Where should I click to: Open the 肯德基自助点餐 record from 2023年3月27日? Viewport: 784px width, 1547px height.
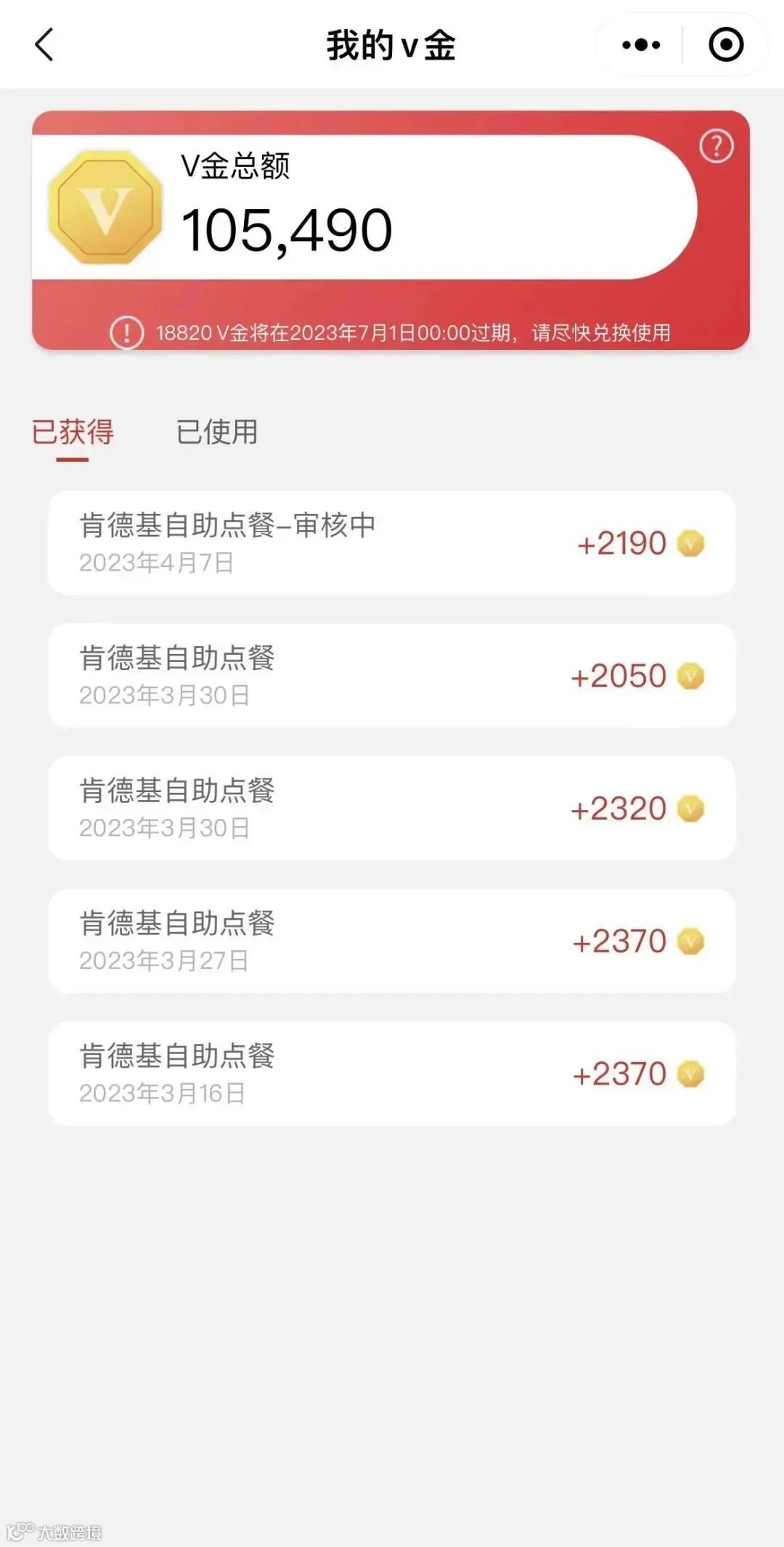(392, 941)
